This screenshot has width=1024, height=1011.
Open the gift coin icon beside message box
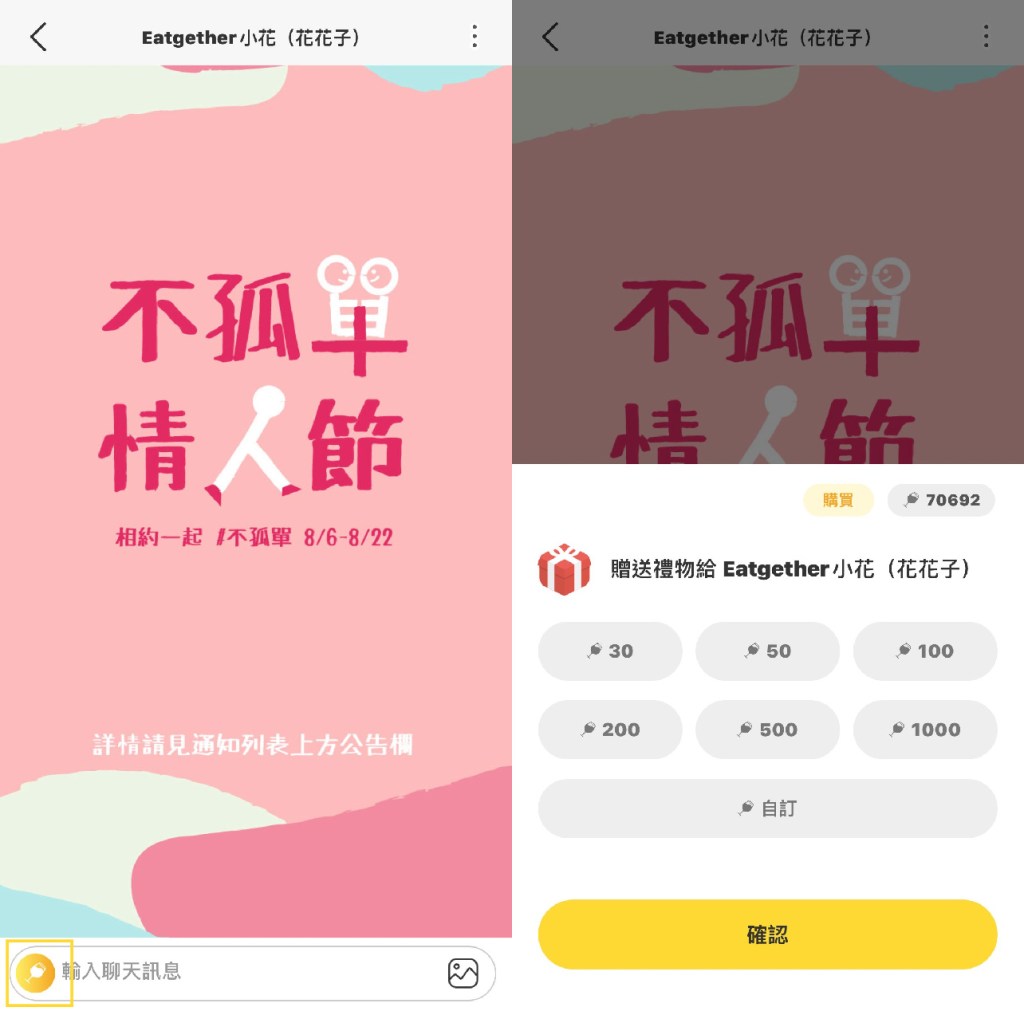pyautogui.click(x=36, y=972)
